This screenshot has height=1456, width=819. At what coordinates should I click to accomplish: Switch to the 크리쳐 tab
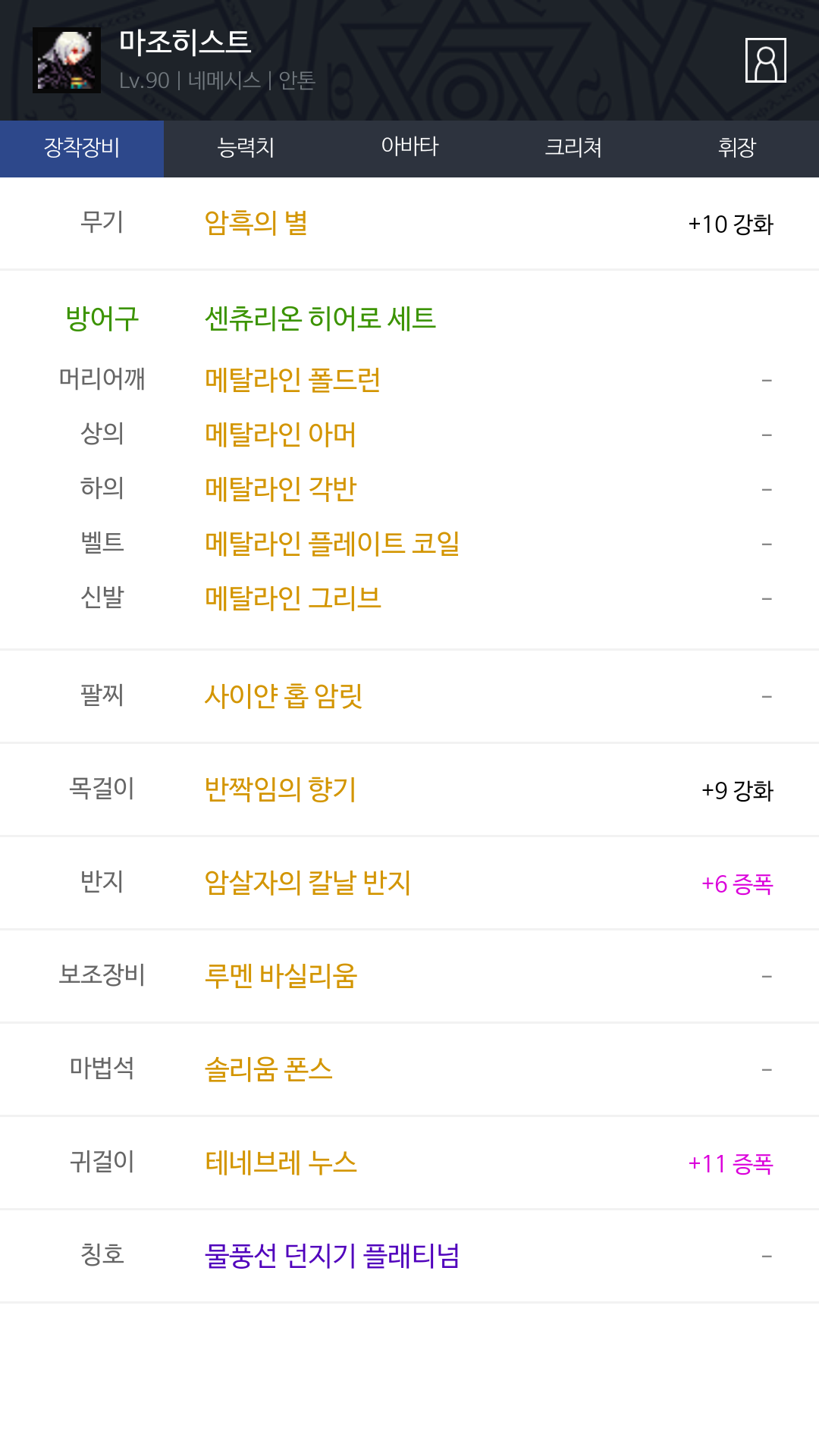point(573,149)
